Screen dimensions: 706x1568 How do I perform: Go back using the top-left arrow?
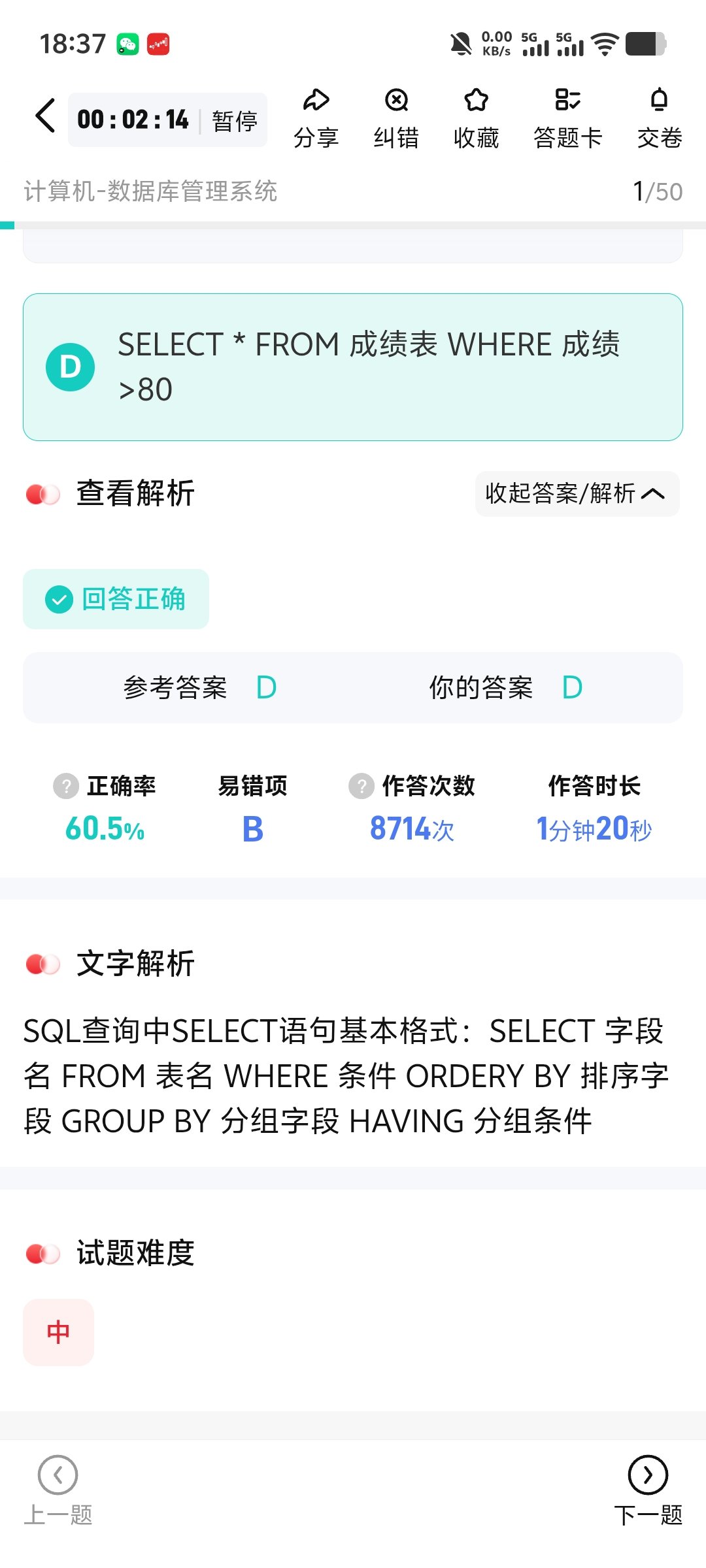(45, 117)
